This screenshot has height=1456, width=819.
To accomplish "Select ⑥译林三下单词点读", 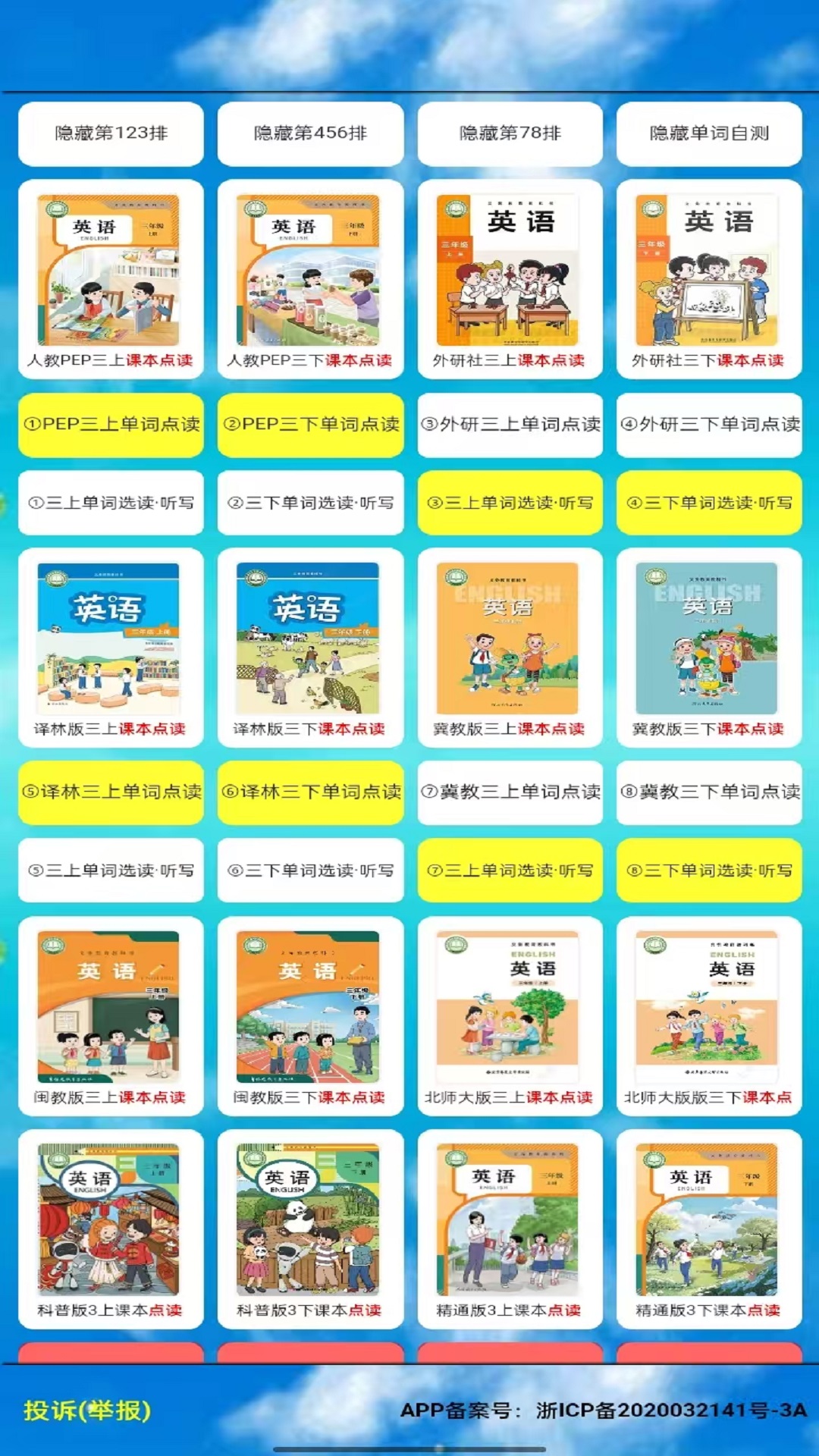I will click(310, 792).
